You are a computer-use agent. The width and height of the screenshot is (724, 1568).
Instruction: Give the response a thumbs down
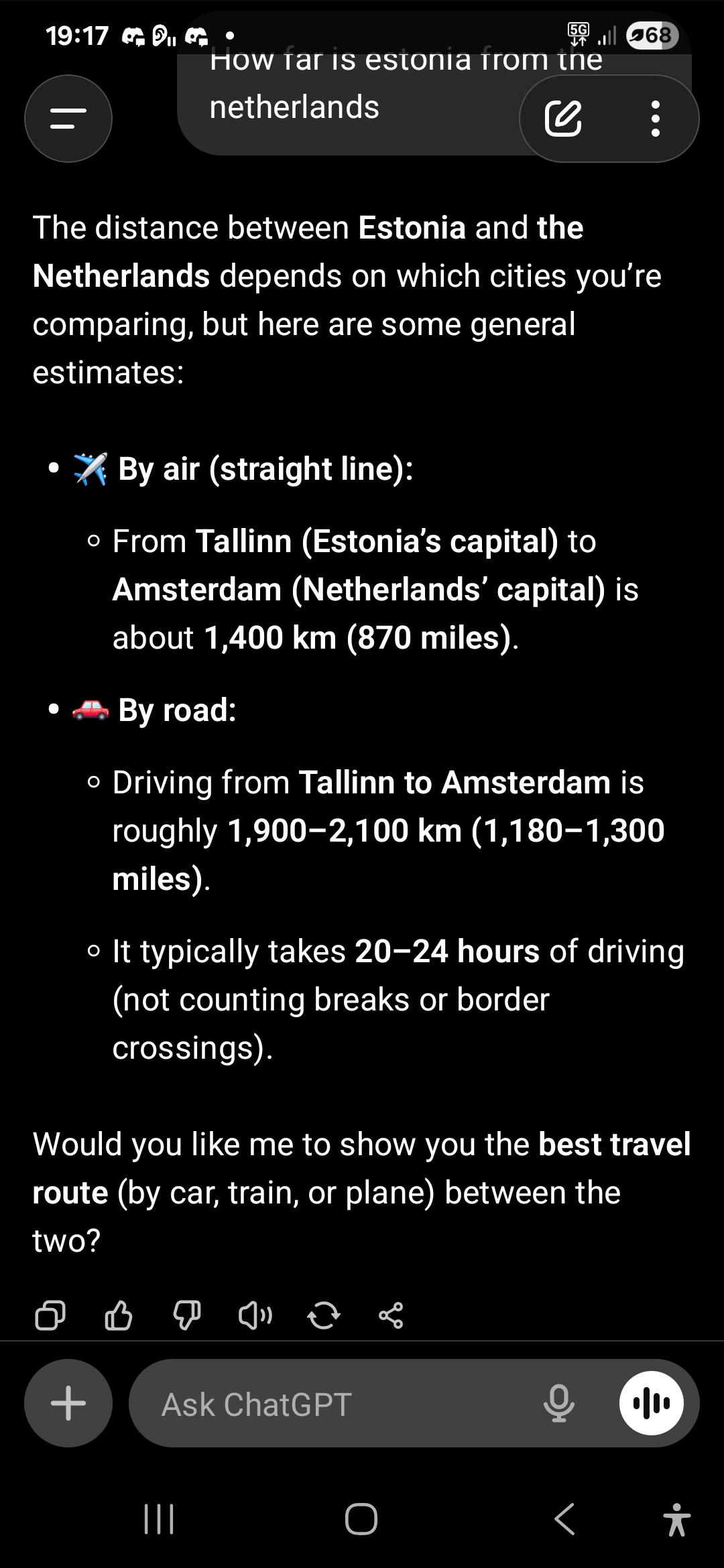coord(187,1315)
